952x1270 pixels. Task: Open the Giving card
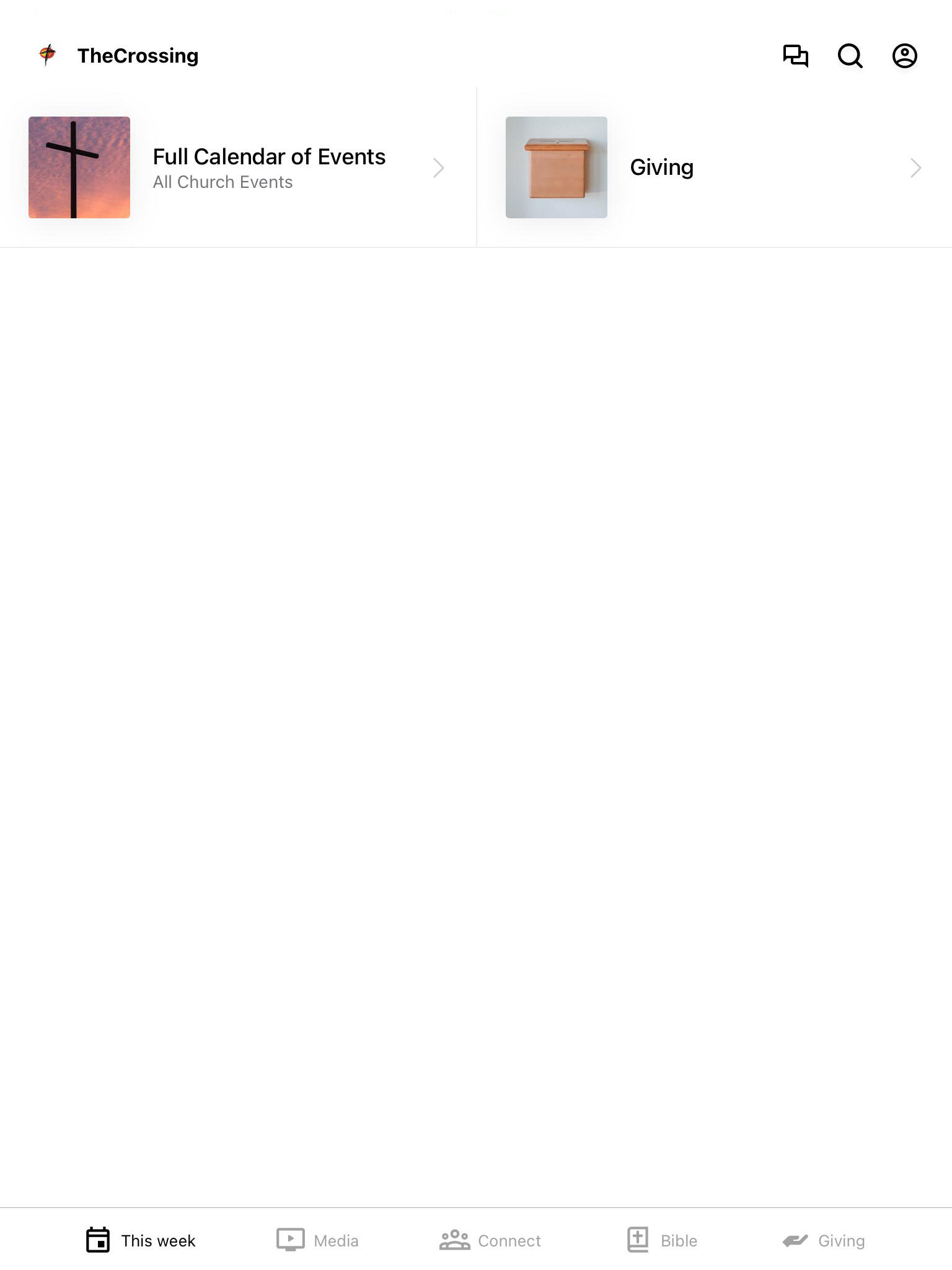point(714,167)
